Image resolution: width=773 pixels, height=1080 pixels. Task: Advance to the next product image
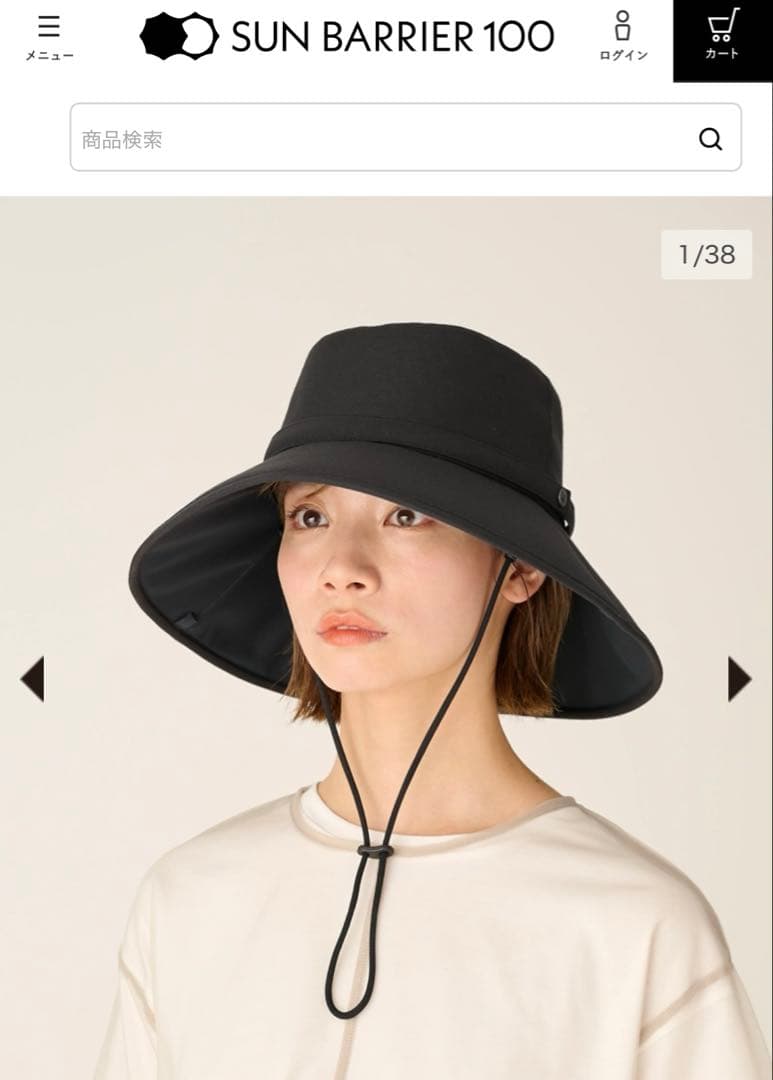pos(739,679)
